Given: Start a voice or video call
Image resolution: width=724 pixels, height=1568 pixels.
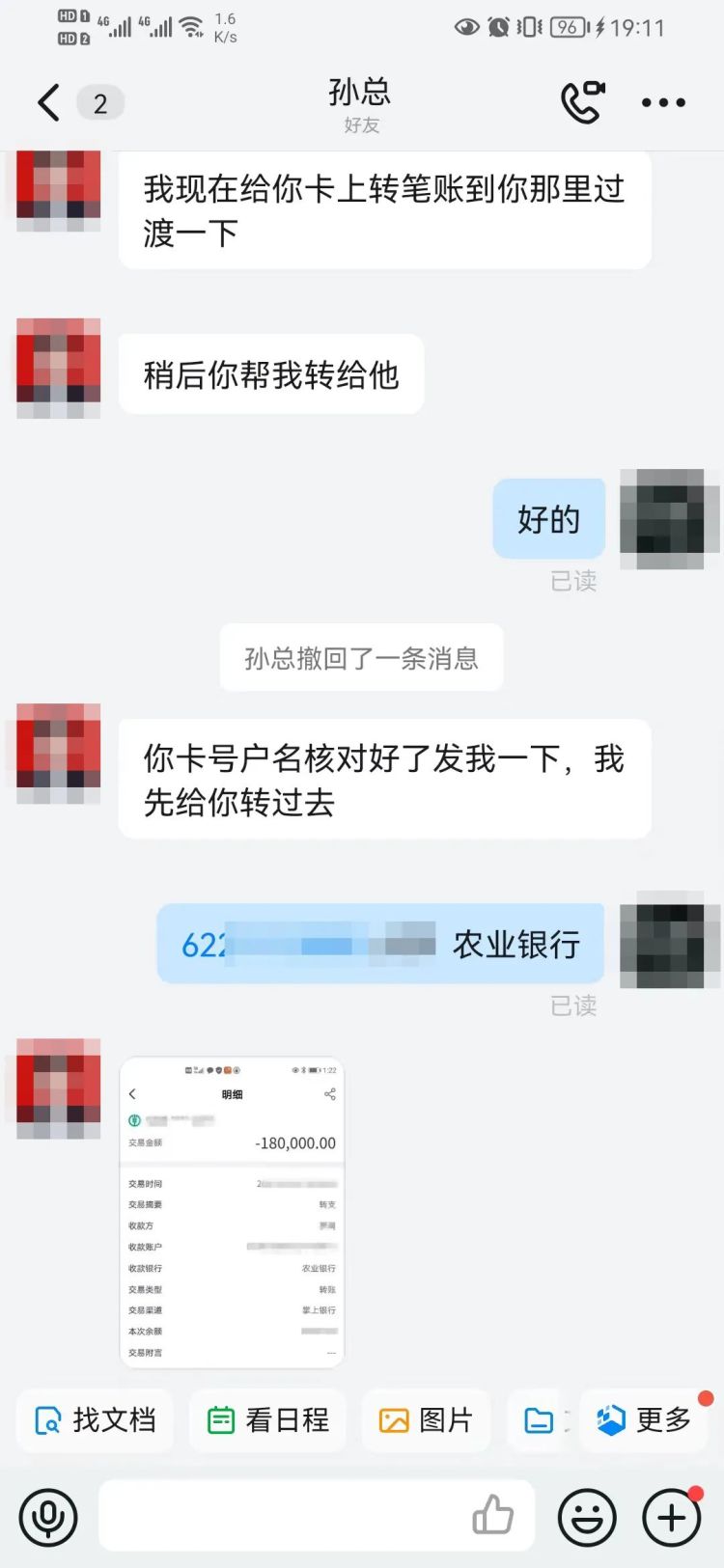Looking at the screenshot, I should point(582,102).
